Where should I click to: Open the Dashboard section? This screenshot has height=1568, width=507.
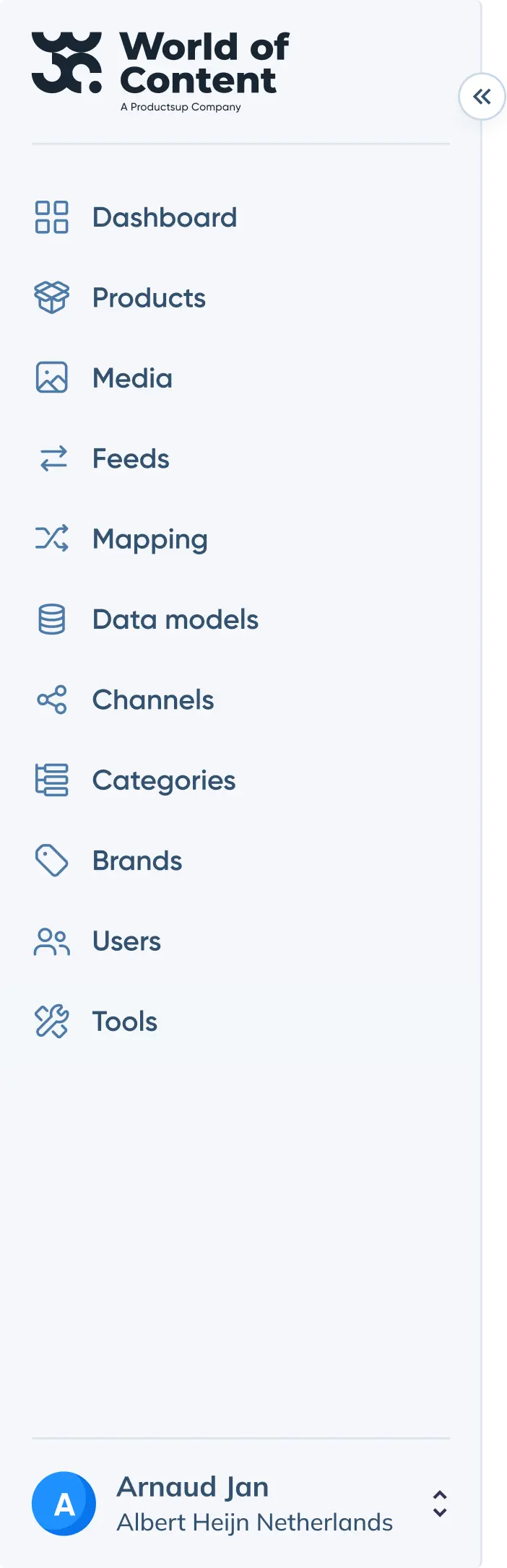164,217
